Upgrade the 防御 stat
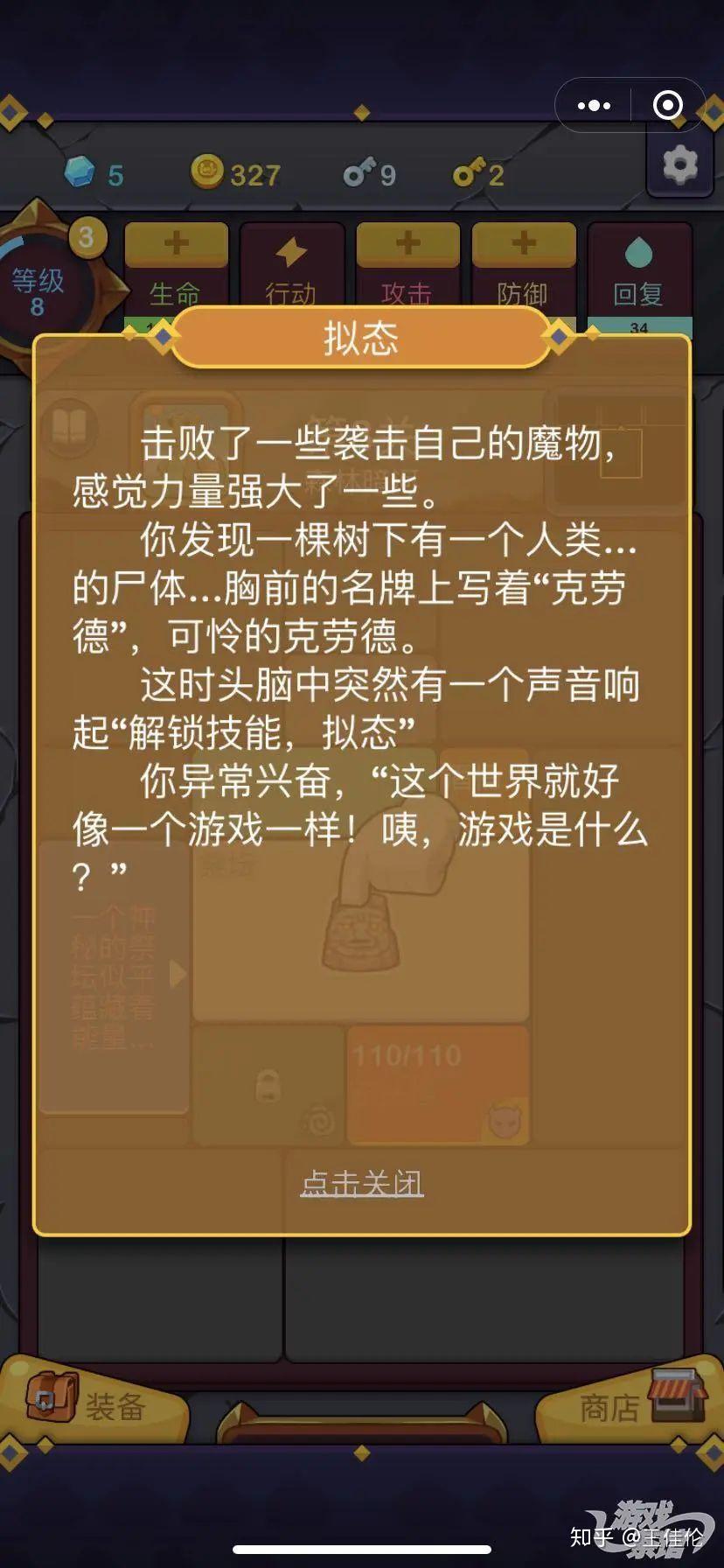 click(523, 245)
